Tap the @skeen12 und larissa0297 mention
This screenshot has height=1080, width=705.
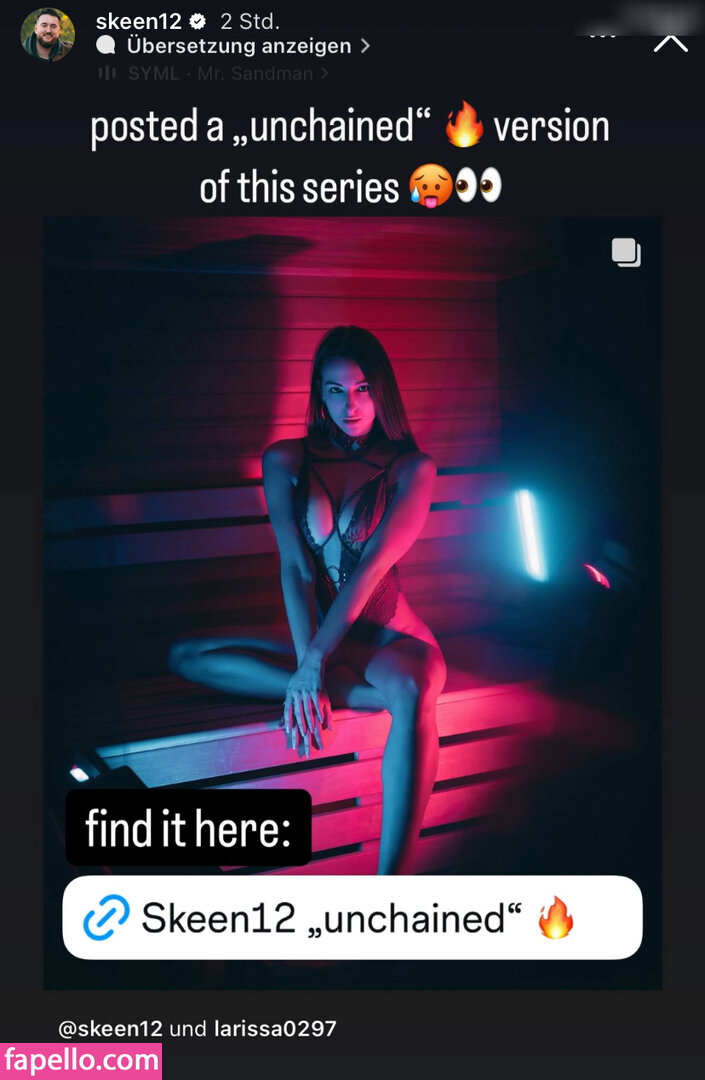pos(197,1028)
